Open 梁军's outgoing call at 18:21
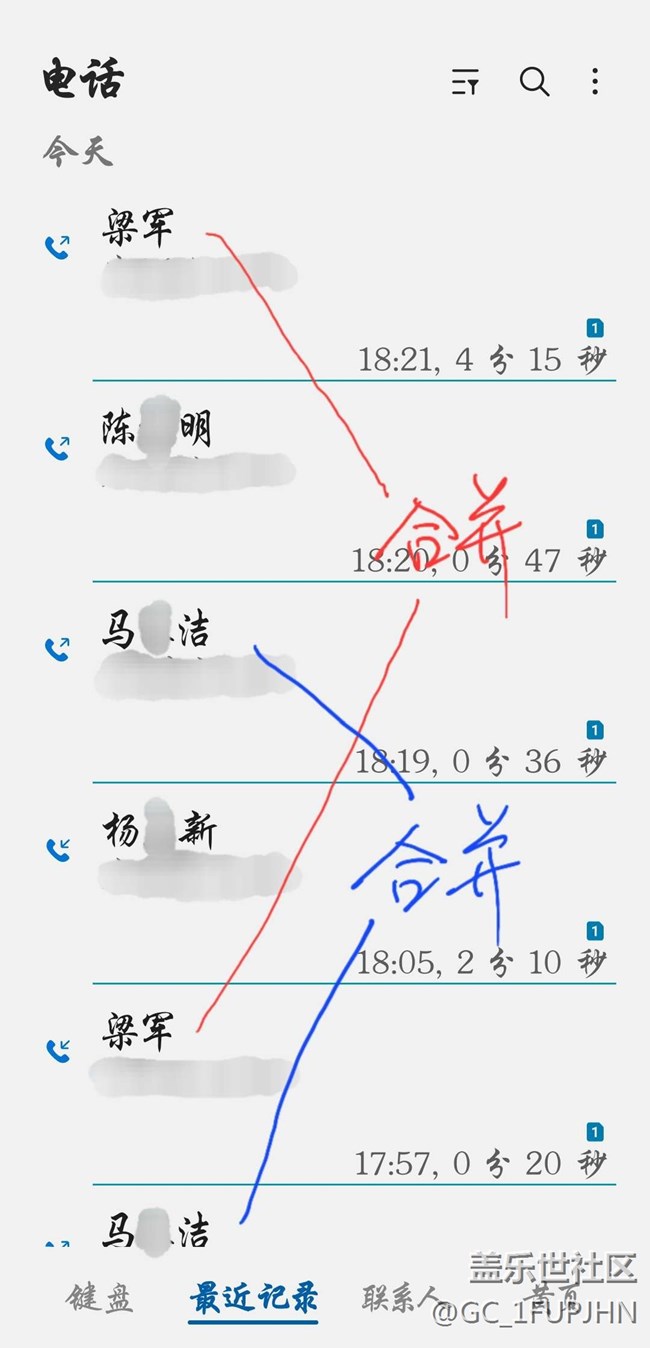 (x=350, y=290)
